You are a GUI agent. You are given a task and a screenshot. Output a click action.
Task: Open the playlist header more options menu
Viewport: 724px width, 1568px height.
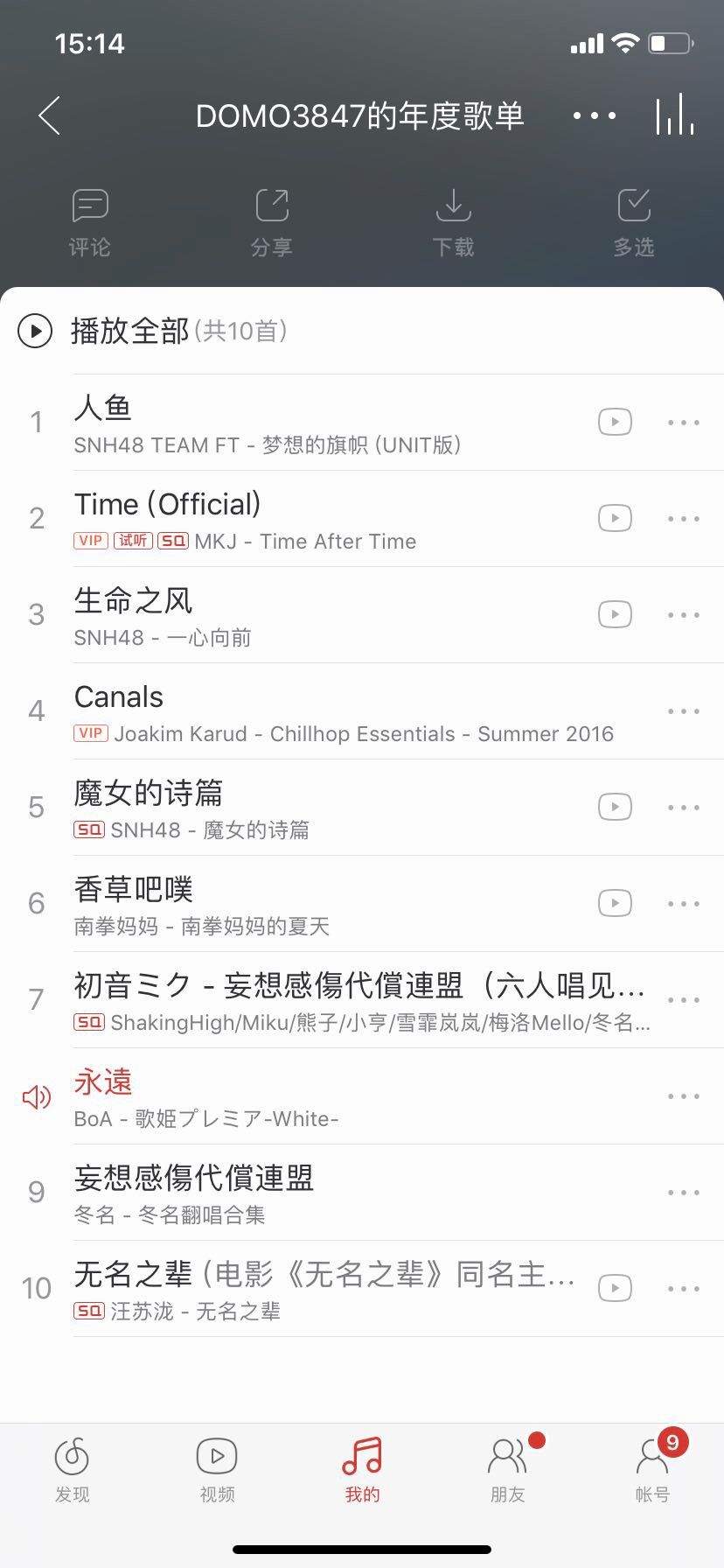594,115
